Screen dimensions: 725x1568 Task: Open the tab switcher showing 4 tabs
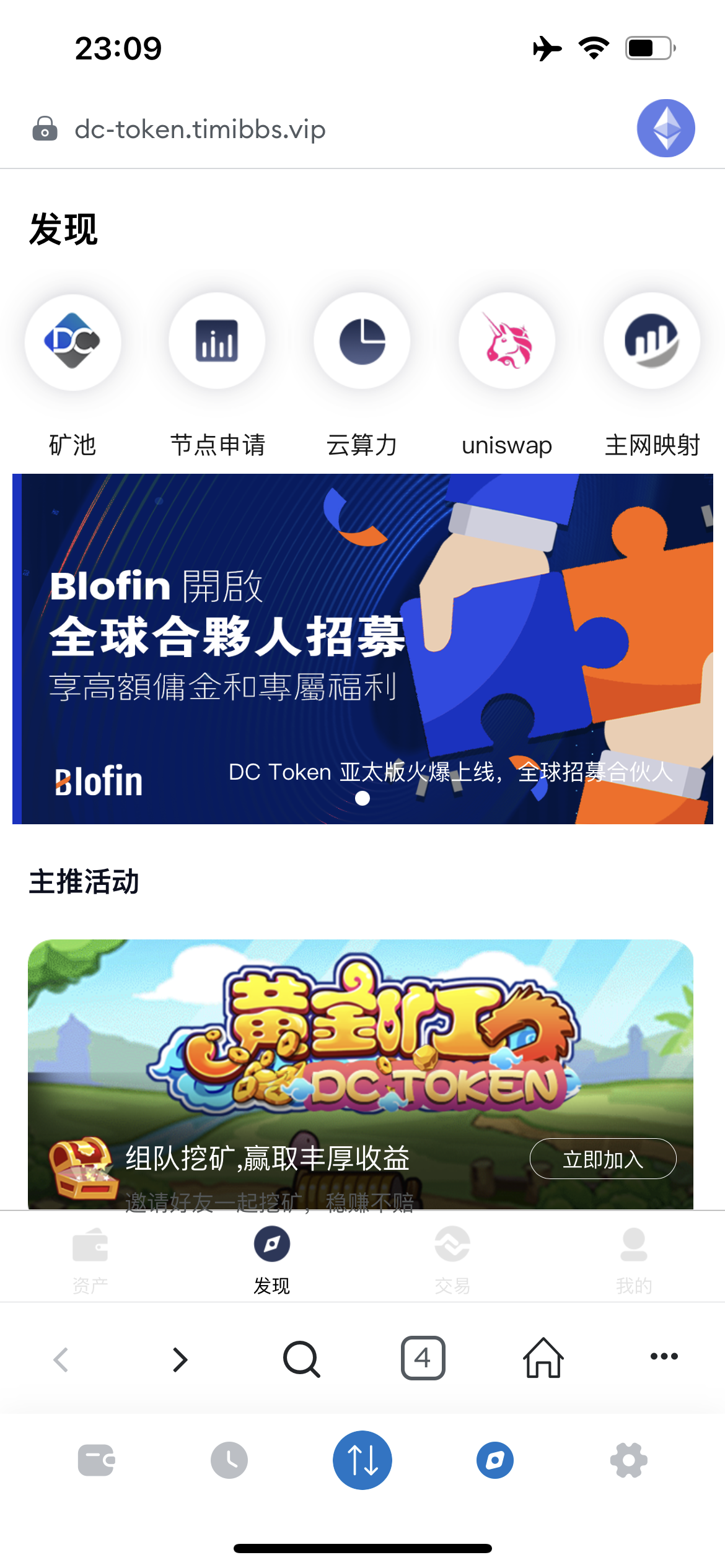[x=423, y=1357]
